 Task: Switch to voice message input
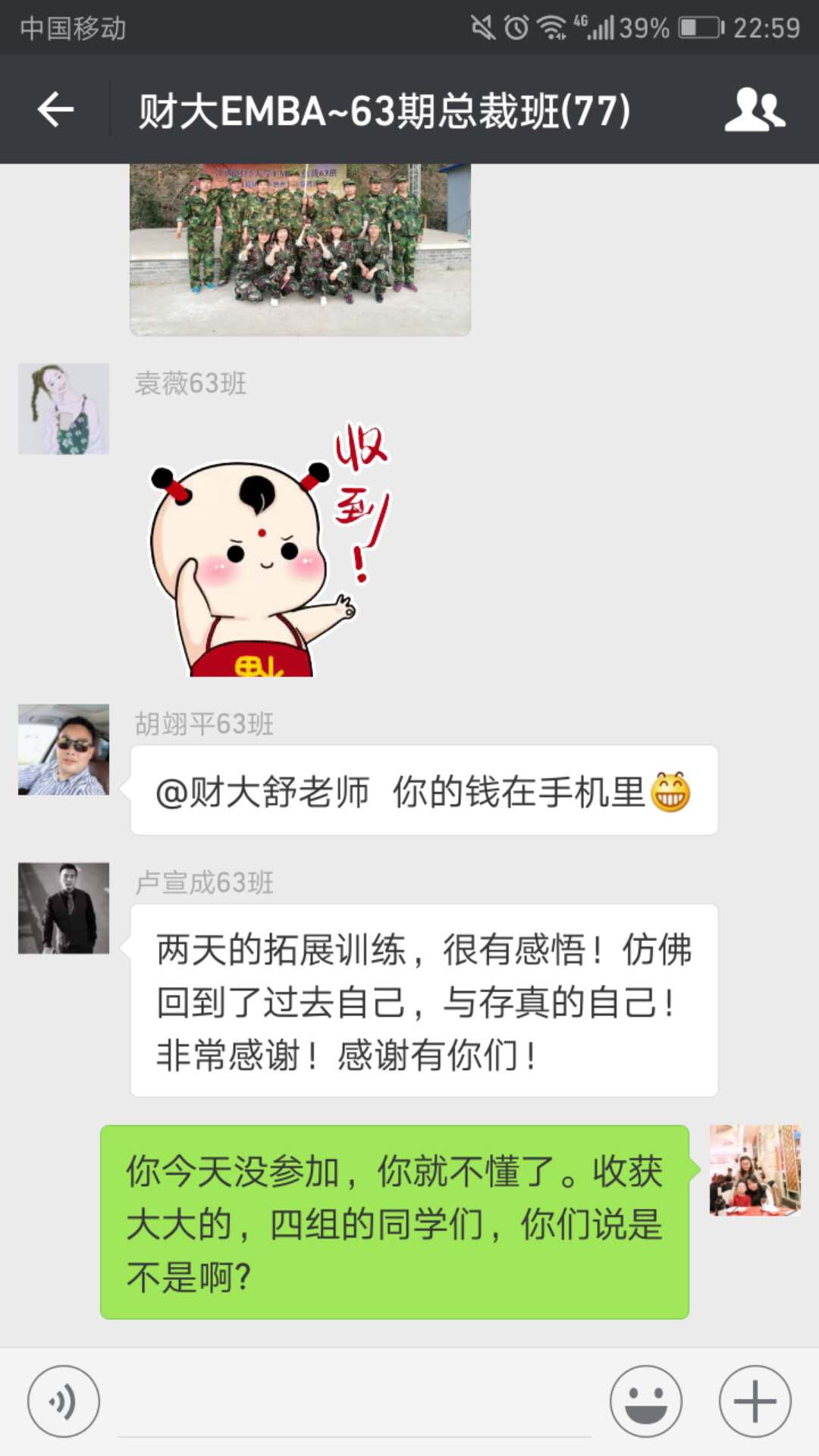(x=64, y=1401)
